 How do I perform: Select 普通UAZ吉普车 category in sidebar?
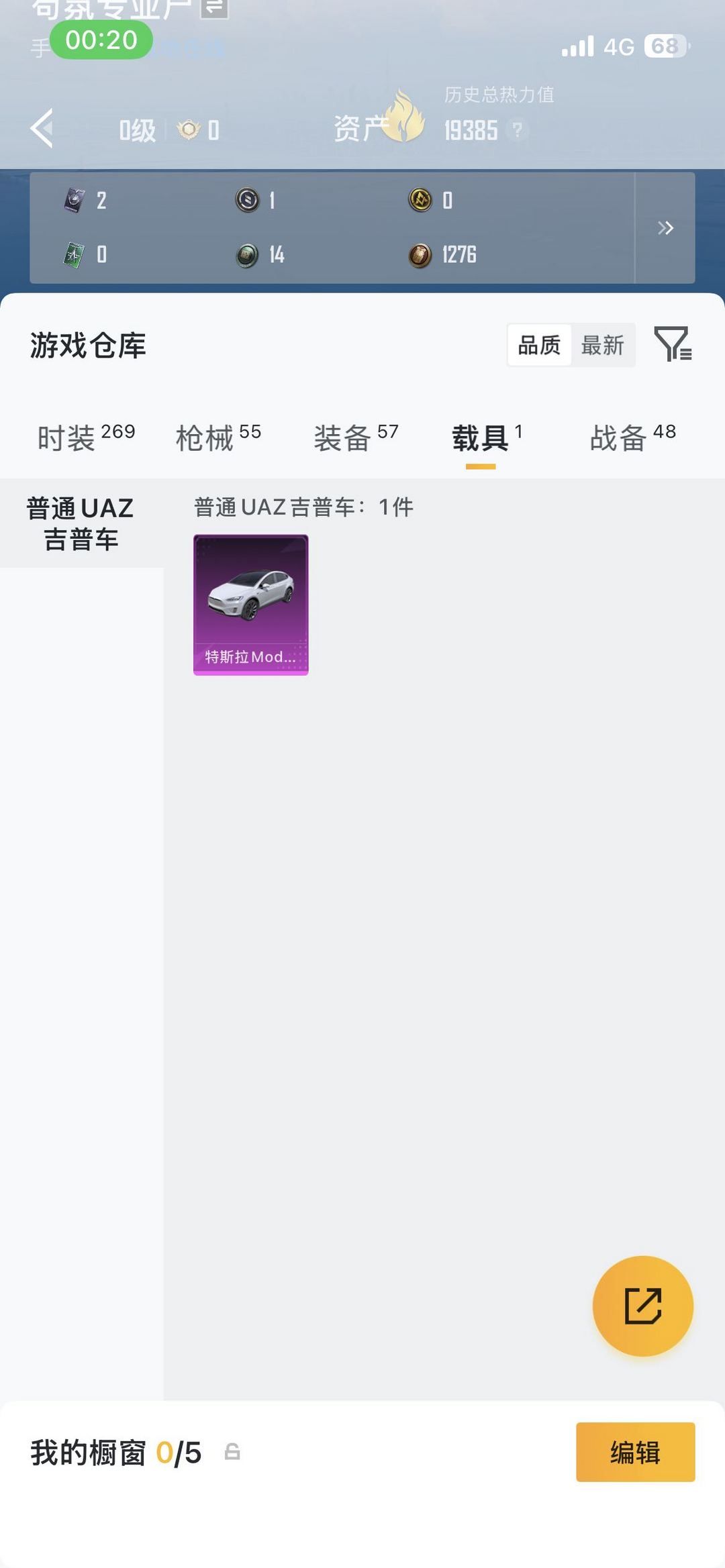pos(81,523)
